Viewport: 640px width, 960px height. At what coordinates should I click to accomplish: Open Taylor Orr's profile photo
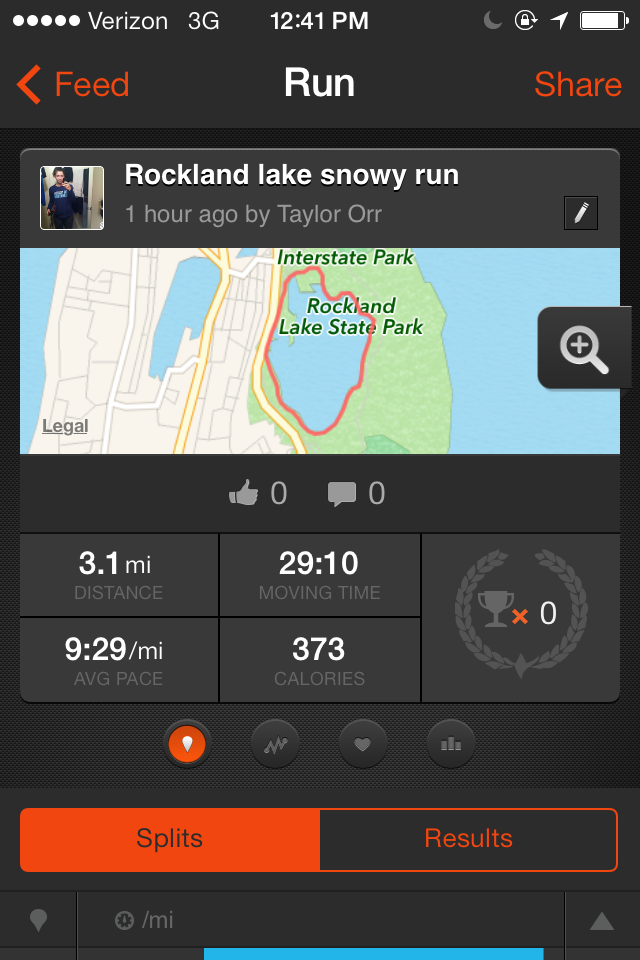(72, 198)
